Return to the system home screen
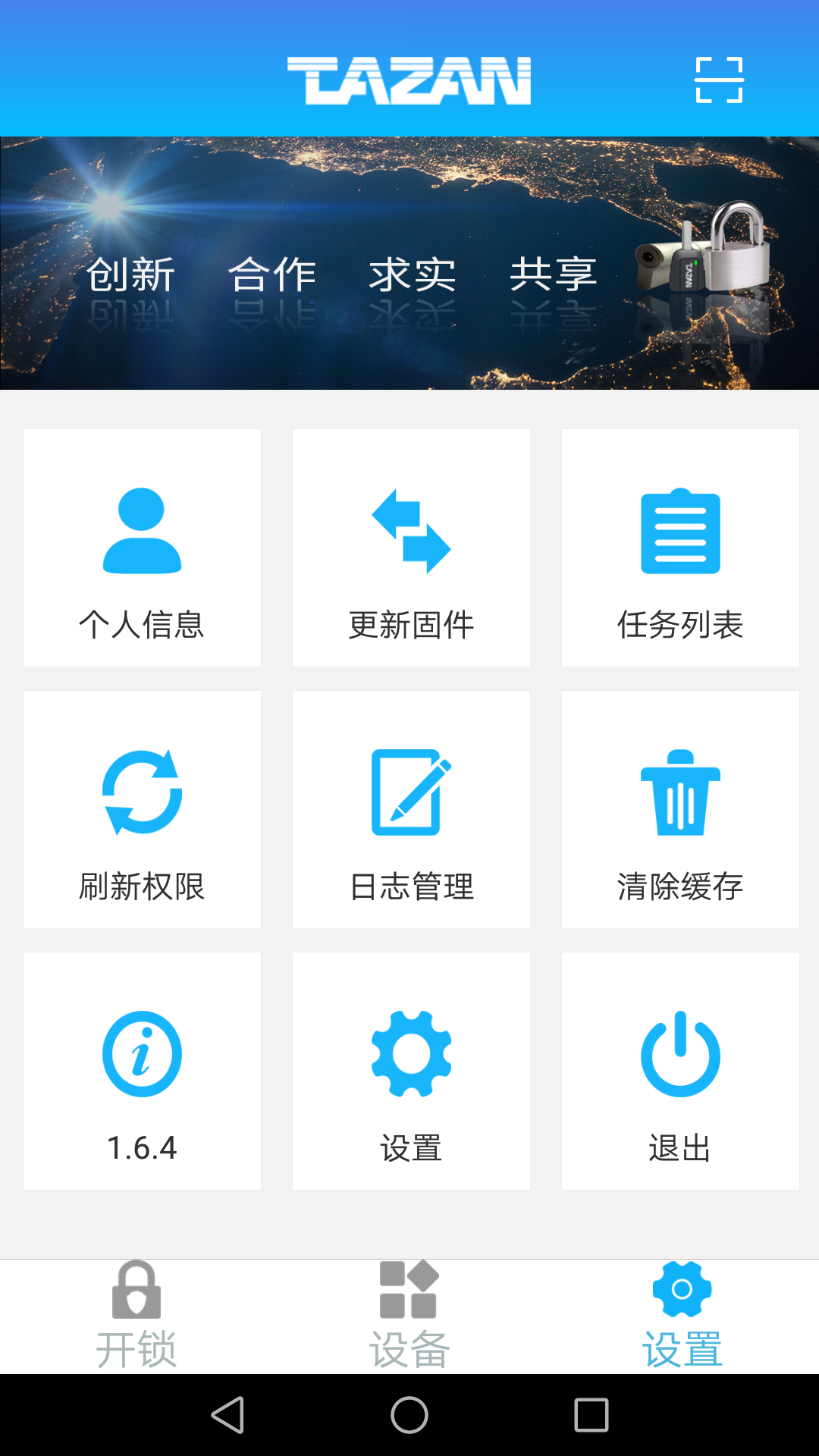 coord(409,1415)
